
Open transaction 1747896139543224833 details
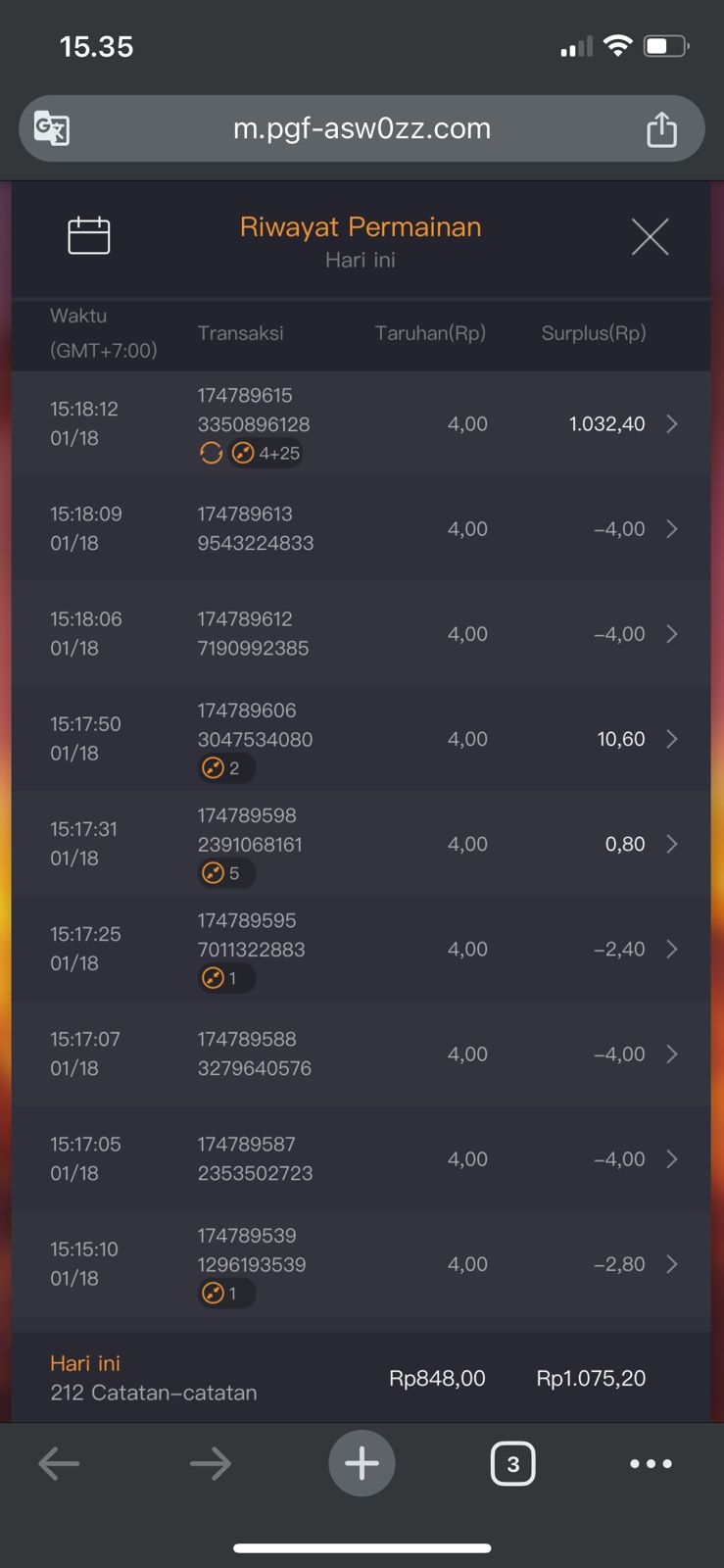[671, 529]
